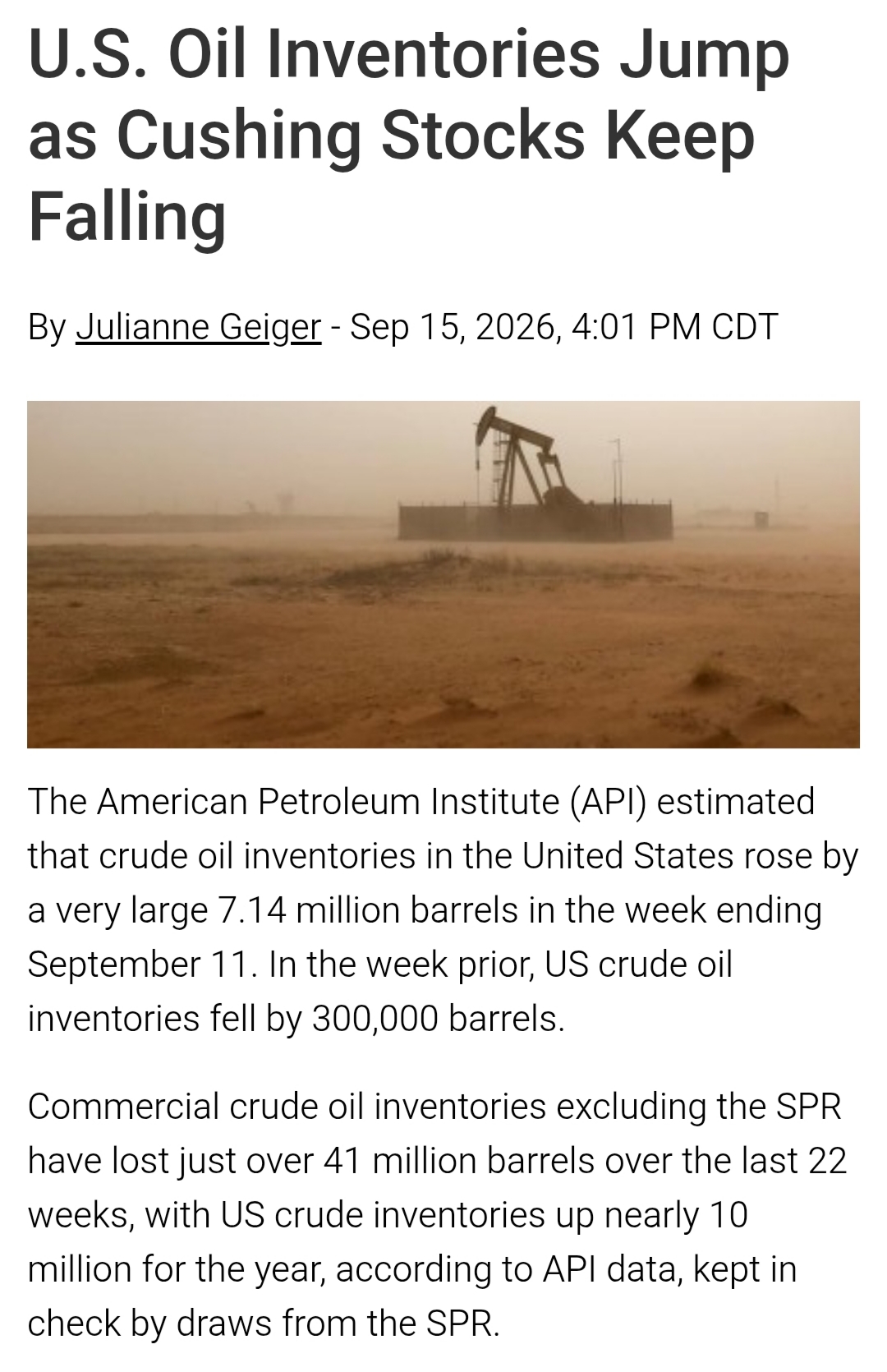Open author Julianne Geiger's profile link

(198, 327)
